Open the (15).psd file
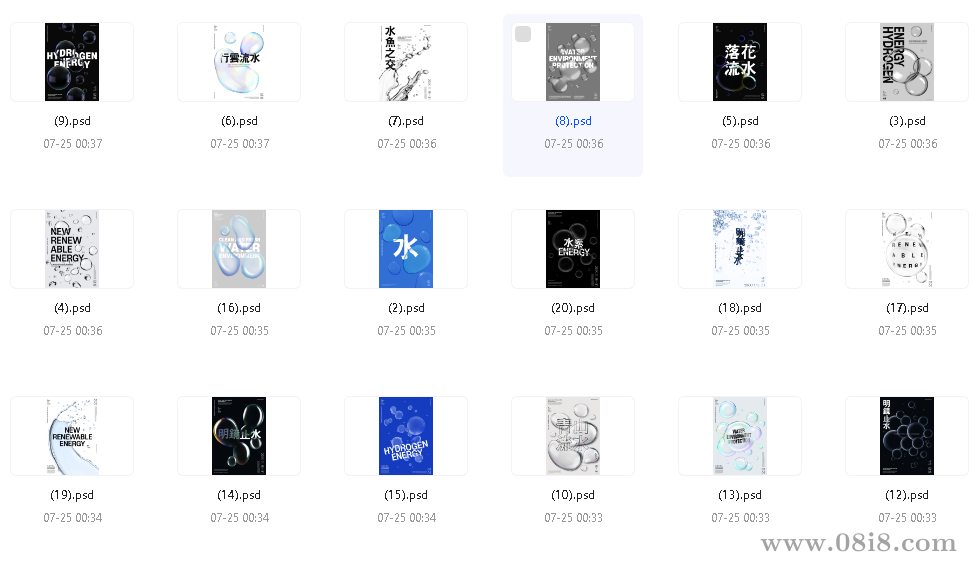 [x=406, y=436]
